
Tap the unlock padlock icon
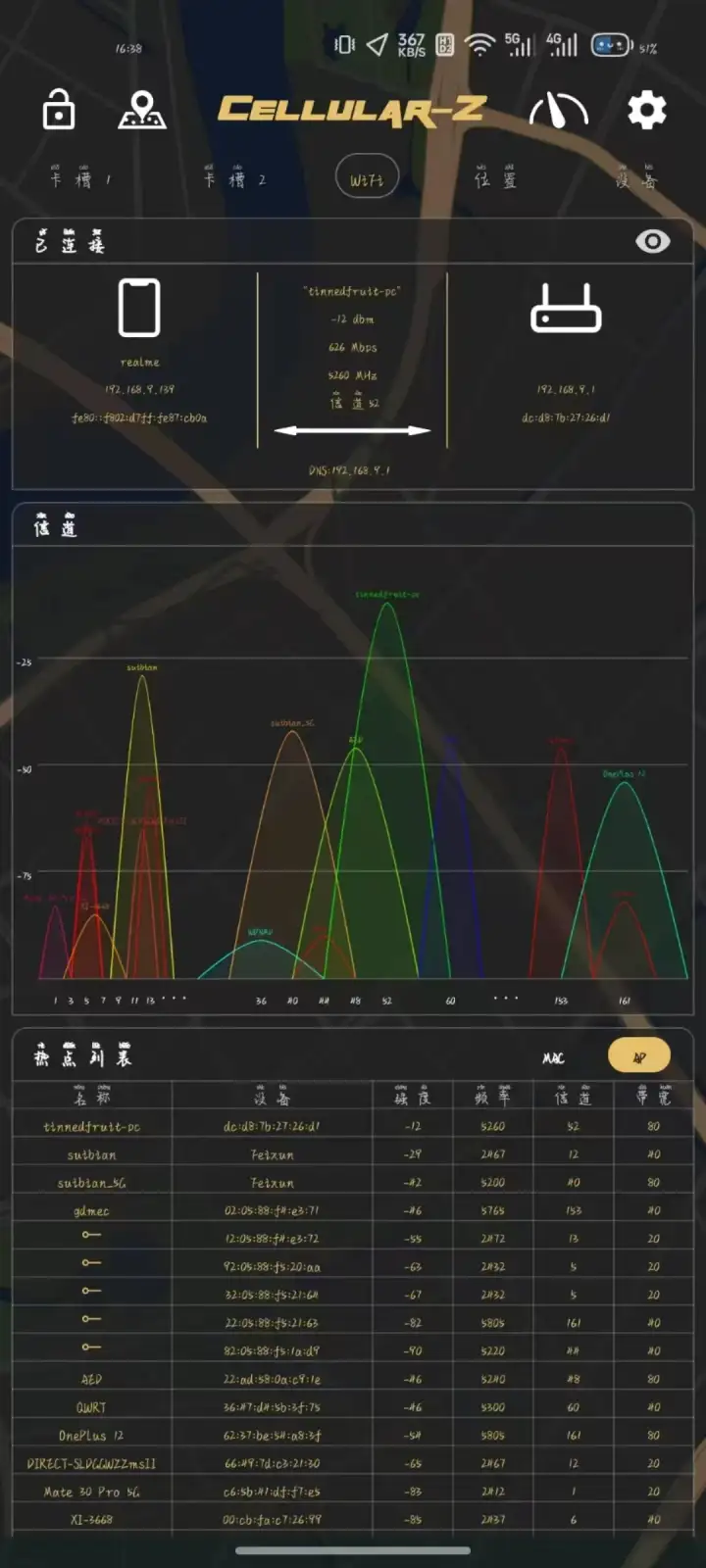(59, 109)
